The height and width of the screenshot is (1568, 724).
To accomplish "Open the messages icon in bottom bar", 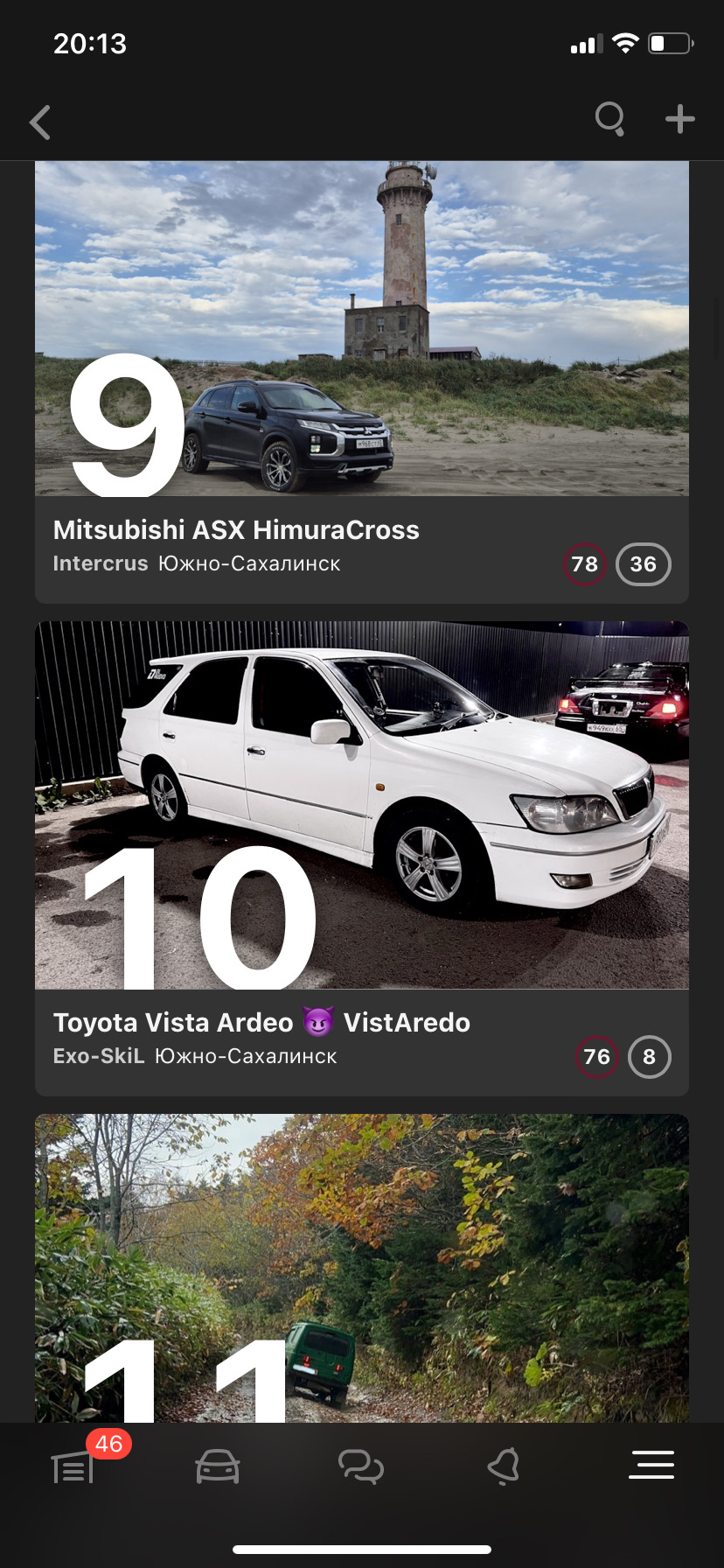I will pos(362,1466).
